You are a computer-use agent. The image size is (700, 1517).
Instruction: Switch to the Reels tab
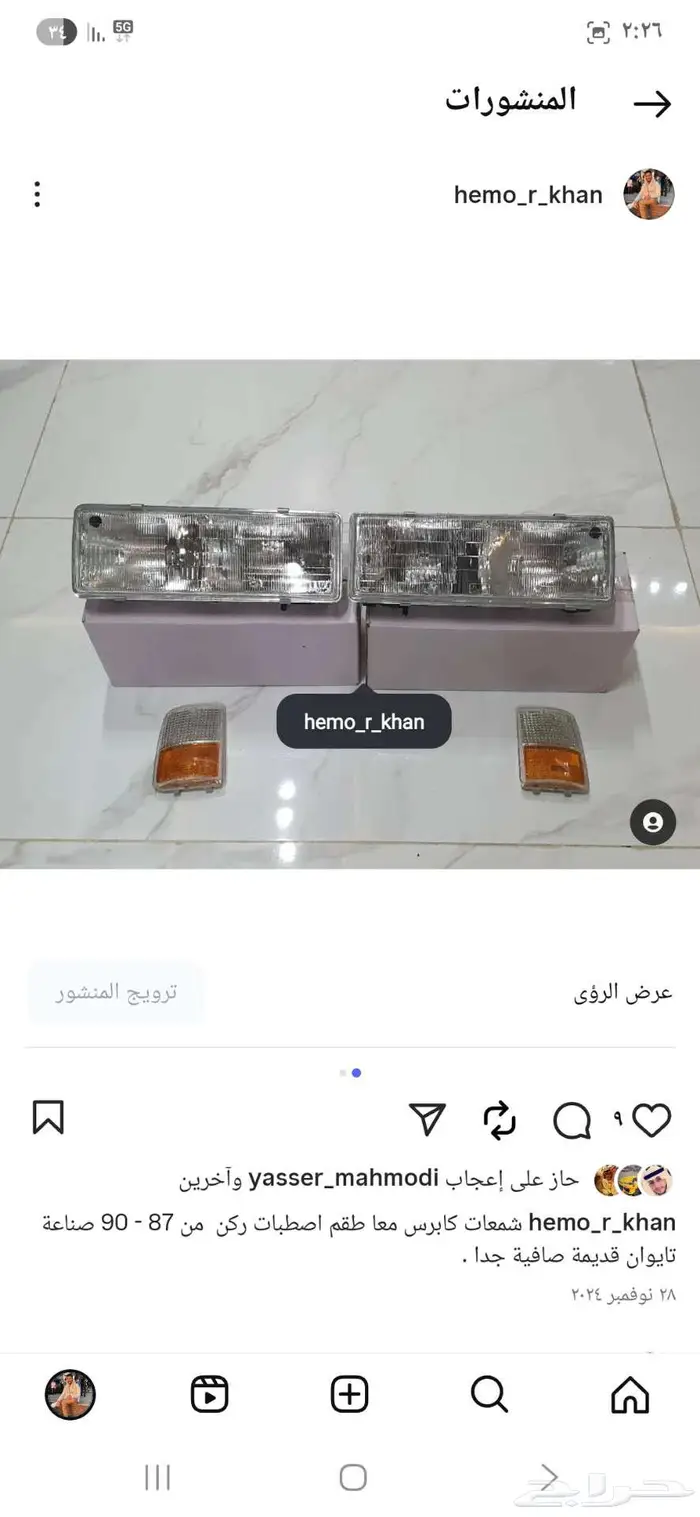point(210,1395)
